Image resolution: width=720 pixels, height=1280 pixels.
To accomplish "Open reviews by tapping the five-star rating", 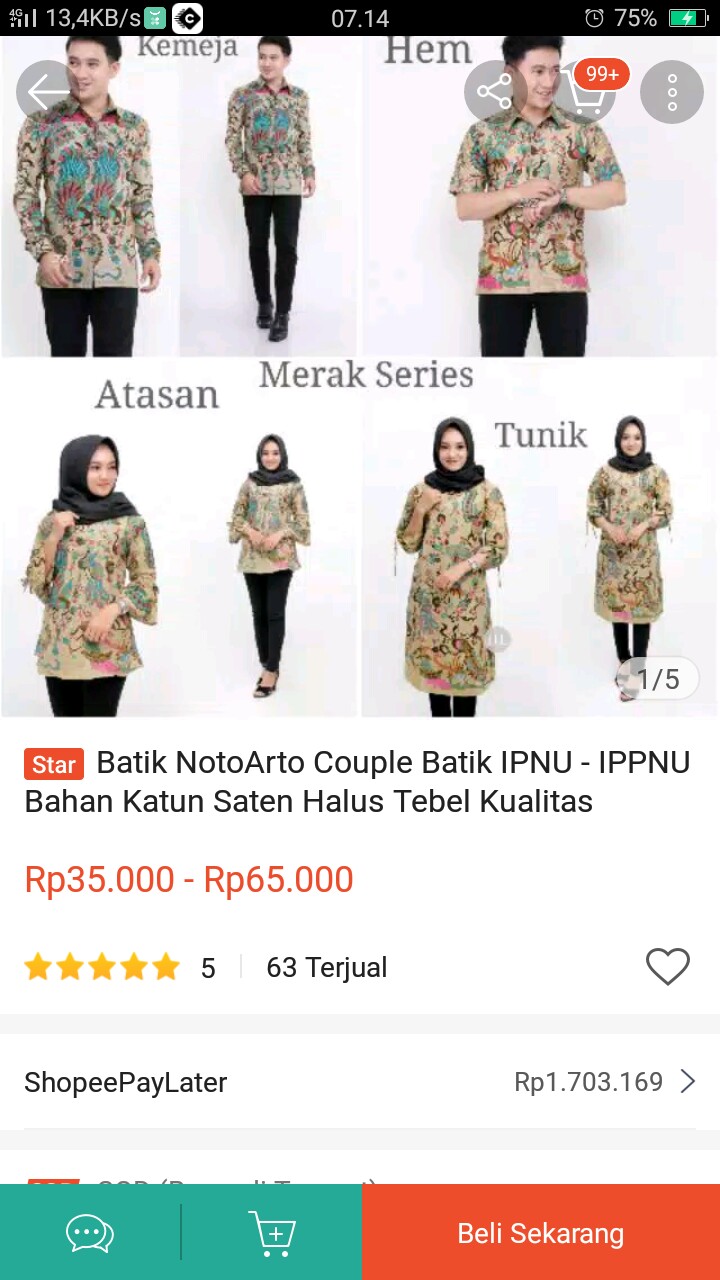I will point(101,966).
